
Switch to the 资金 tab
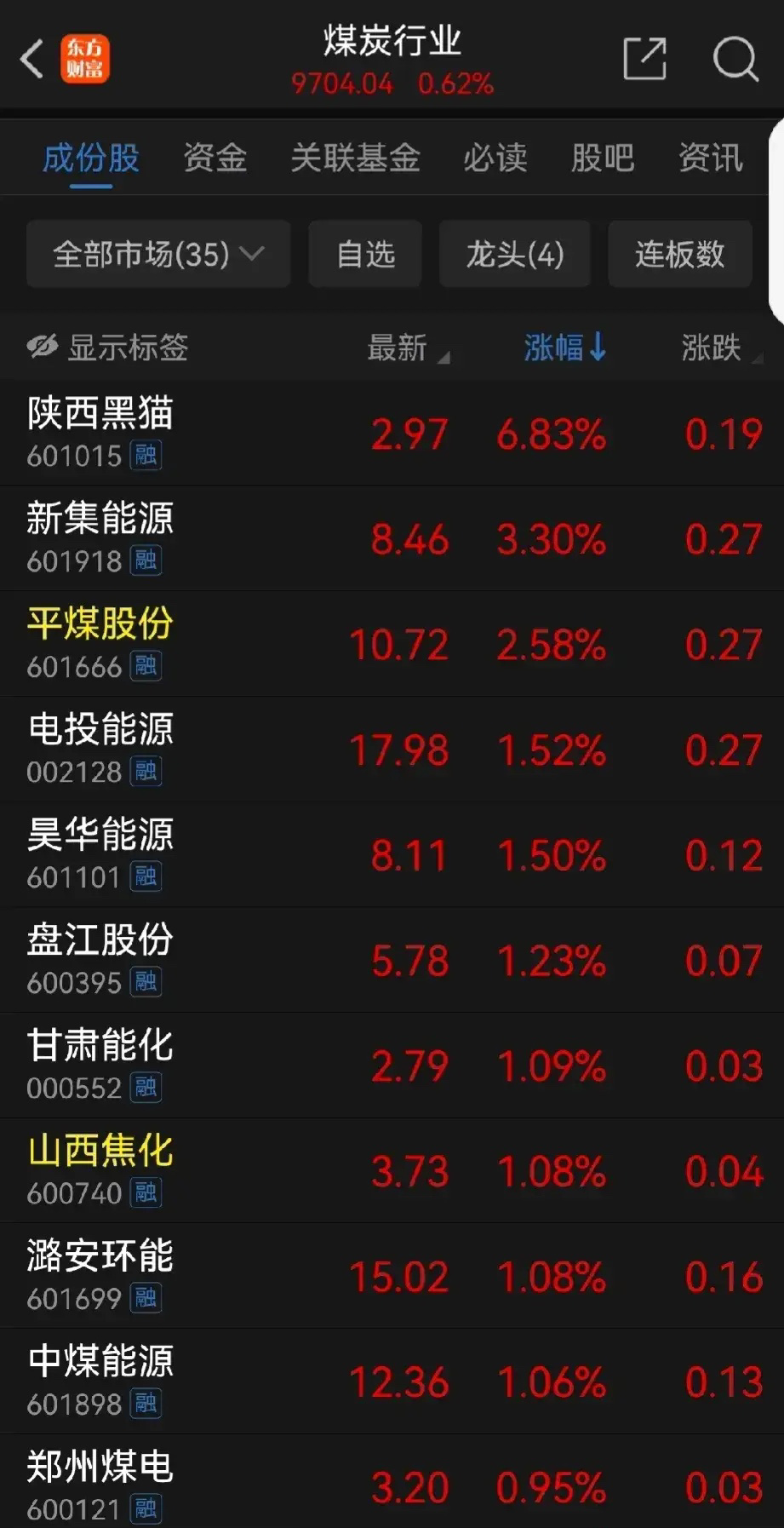[x=215, y=158]
